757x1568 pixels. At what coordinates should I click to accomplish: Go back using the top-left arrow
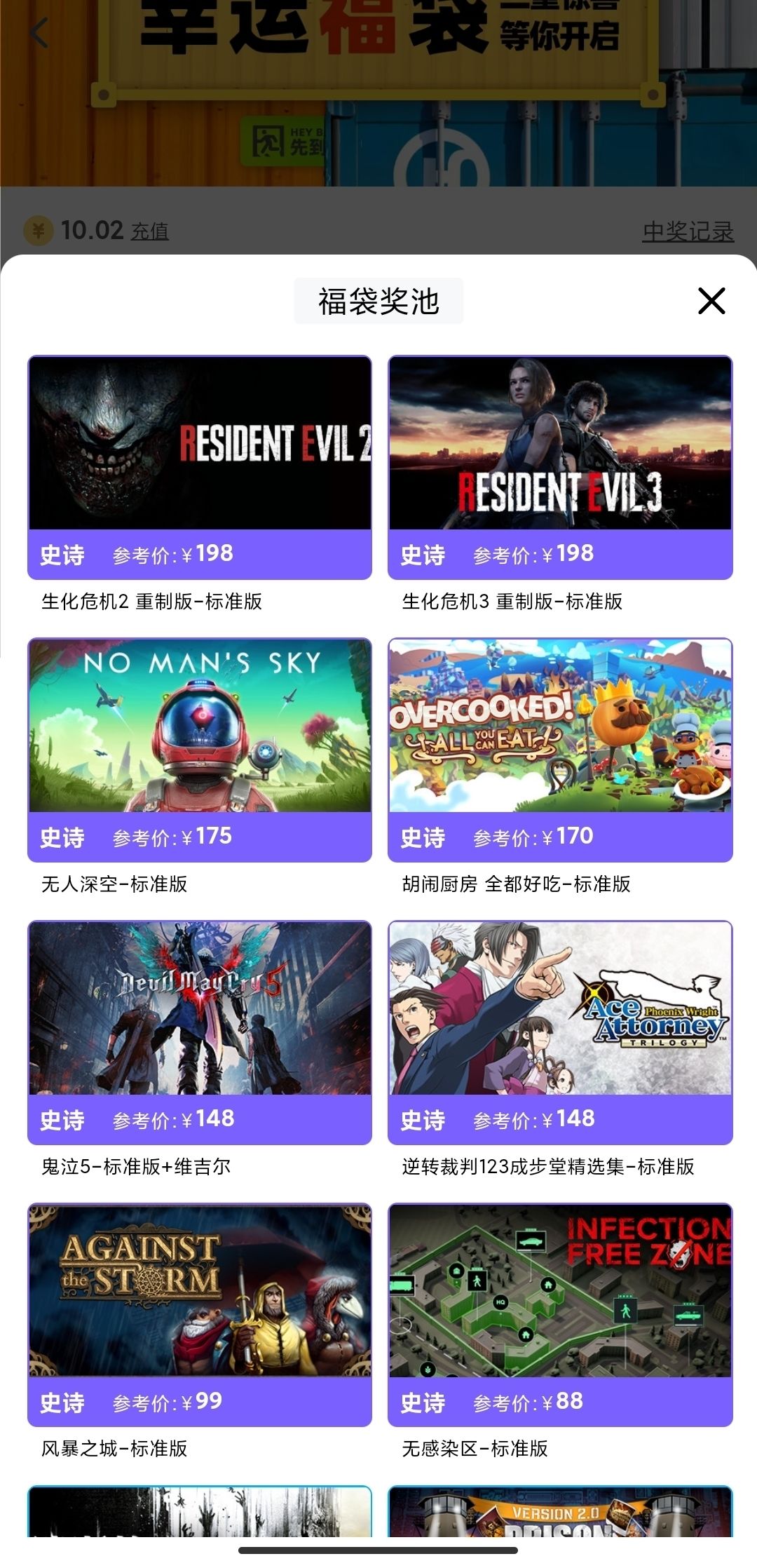click(x=39, y=33)
